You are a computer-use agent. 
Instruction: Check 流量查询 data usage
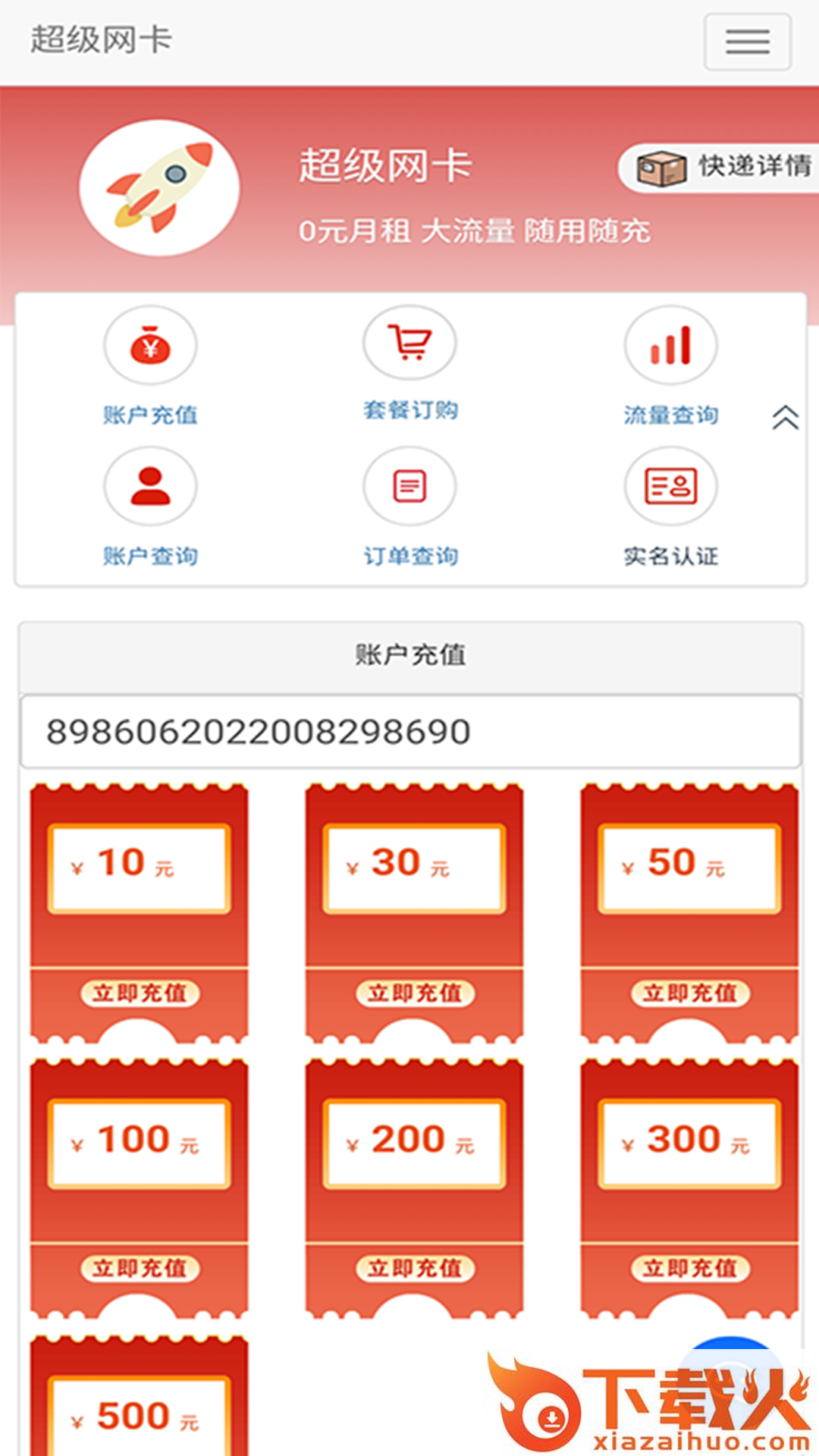tap(670, 364)
